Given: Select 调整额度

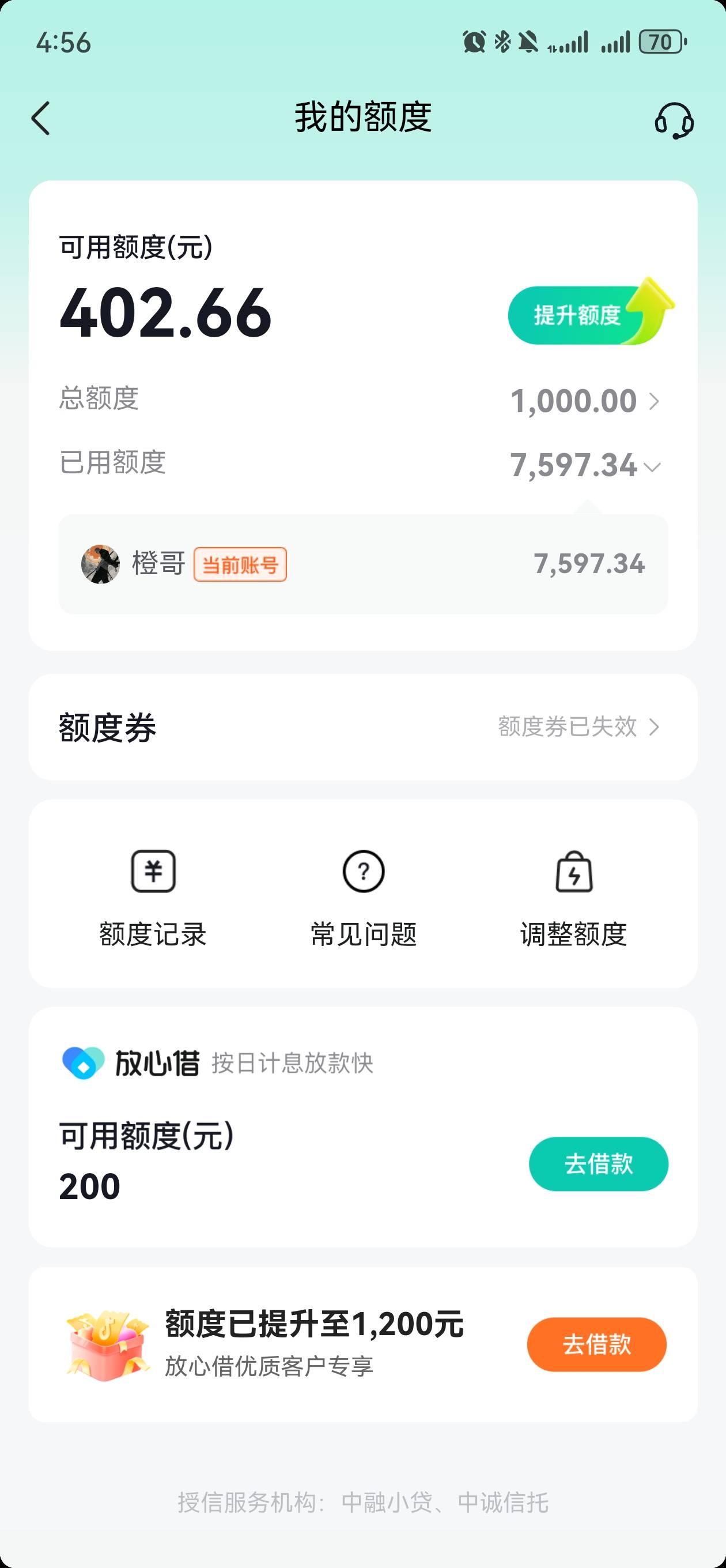Looking at the screenshot, I should tap(574, 897).
